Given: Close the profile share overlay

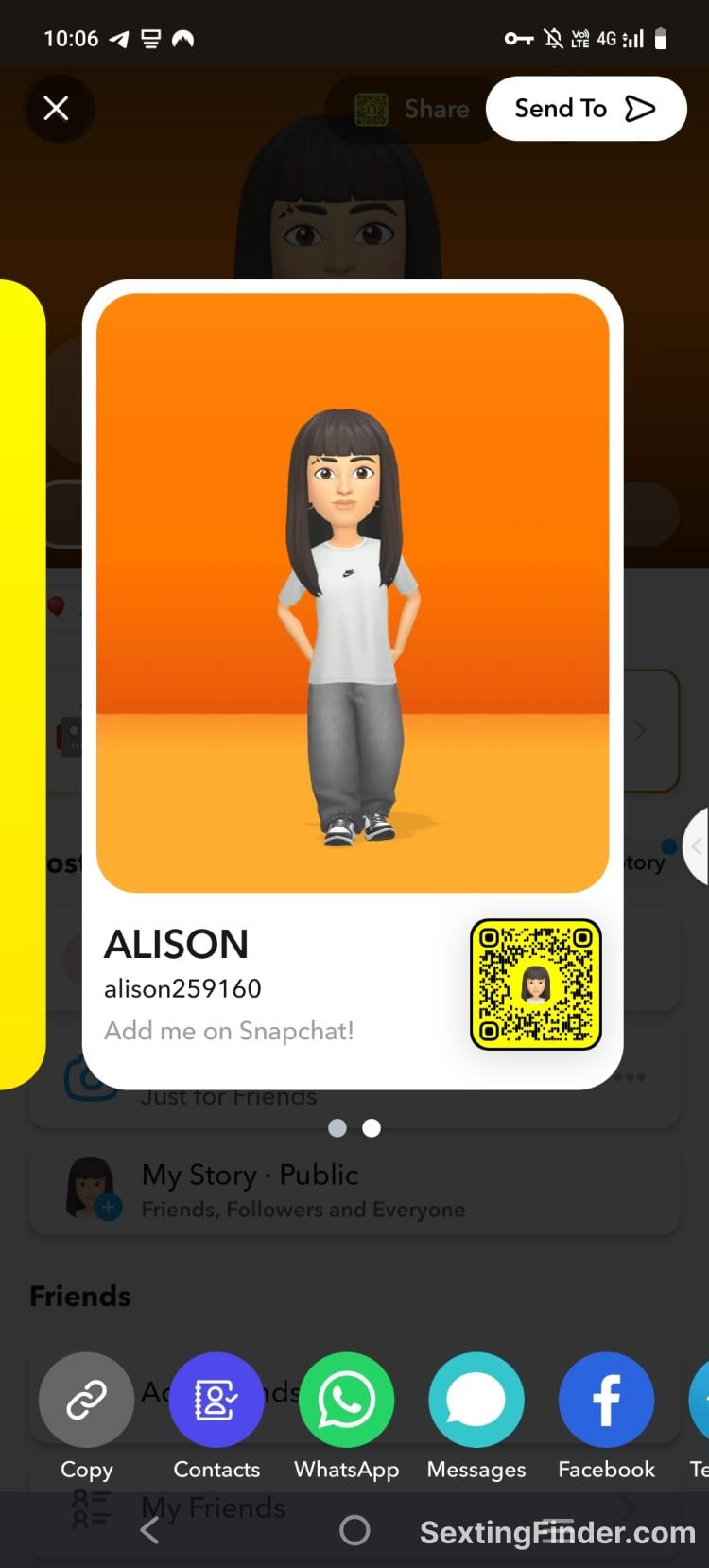Looking at the screenshot, I should point(57,109).
